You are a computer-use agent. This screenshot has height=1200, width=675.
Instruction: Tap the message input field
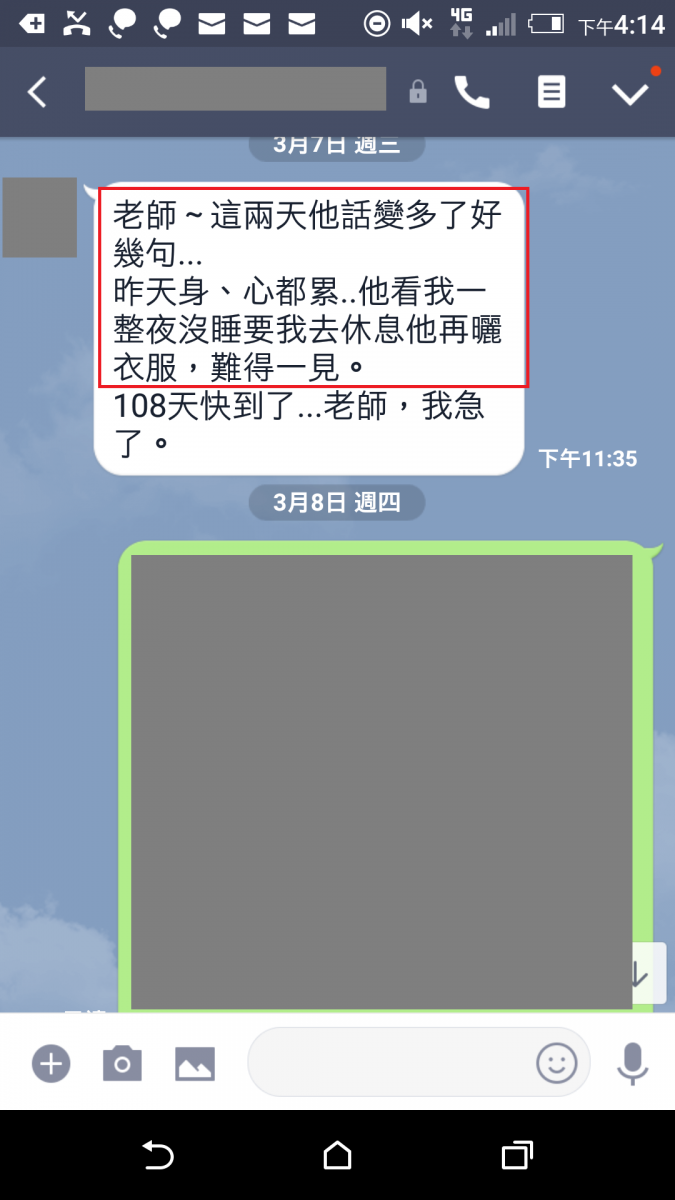tap(390, 1063)
